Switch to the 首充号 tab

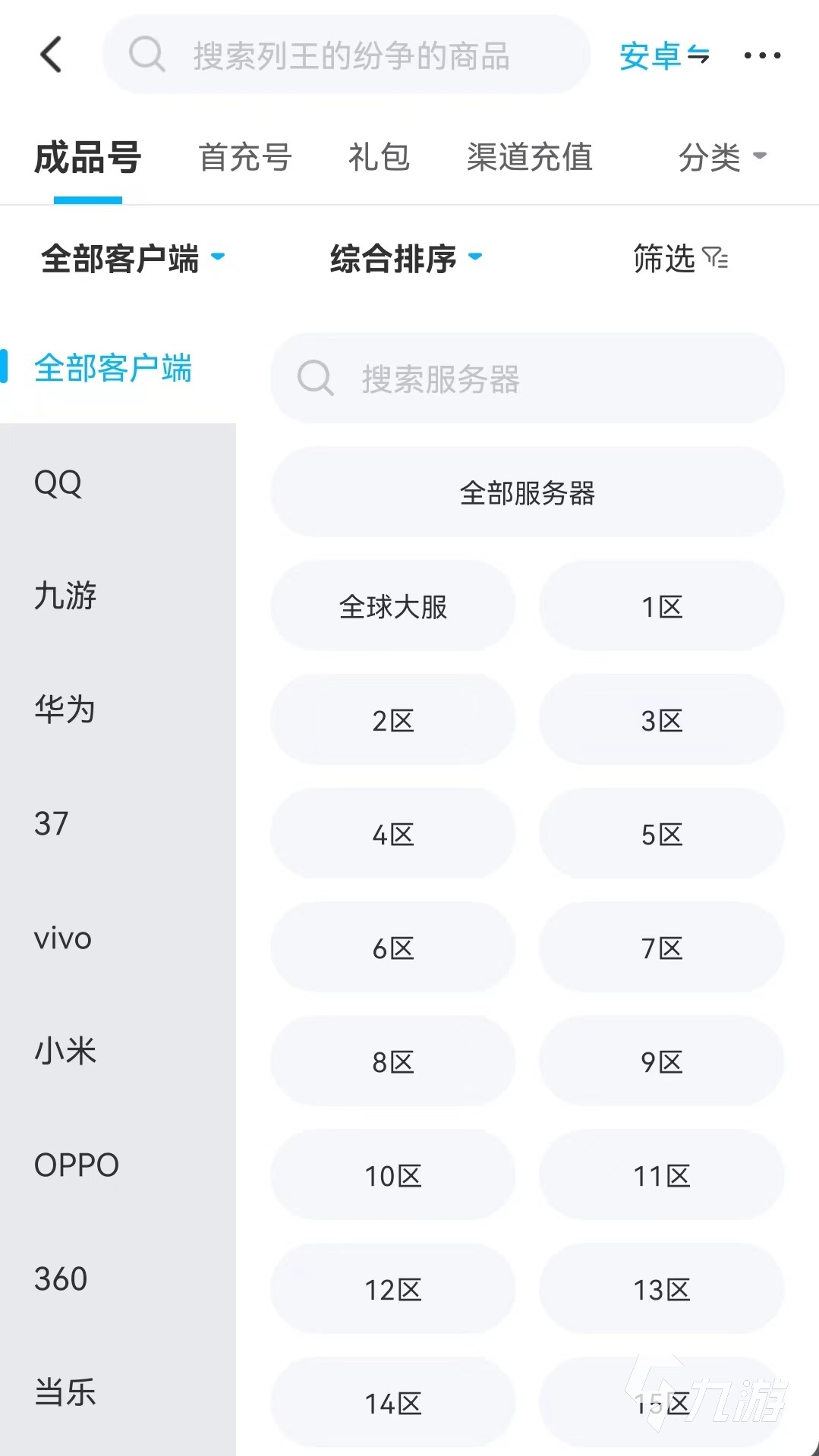tap(245, 157)
